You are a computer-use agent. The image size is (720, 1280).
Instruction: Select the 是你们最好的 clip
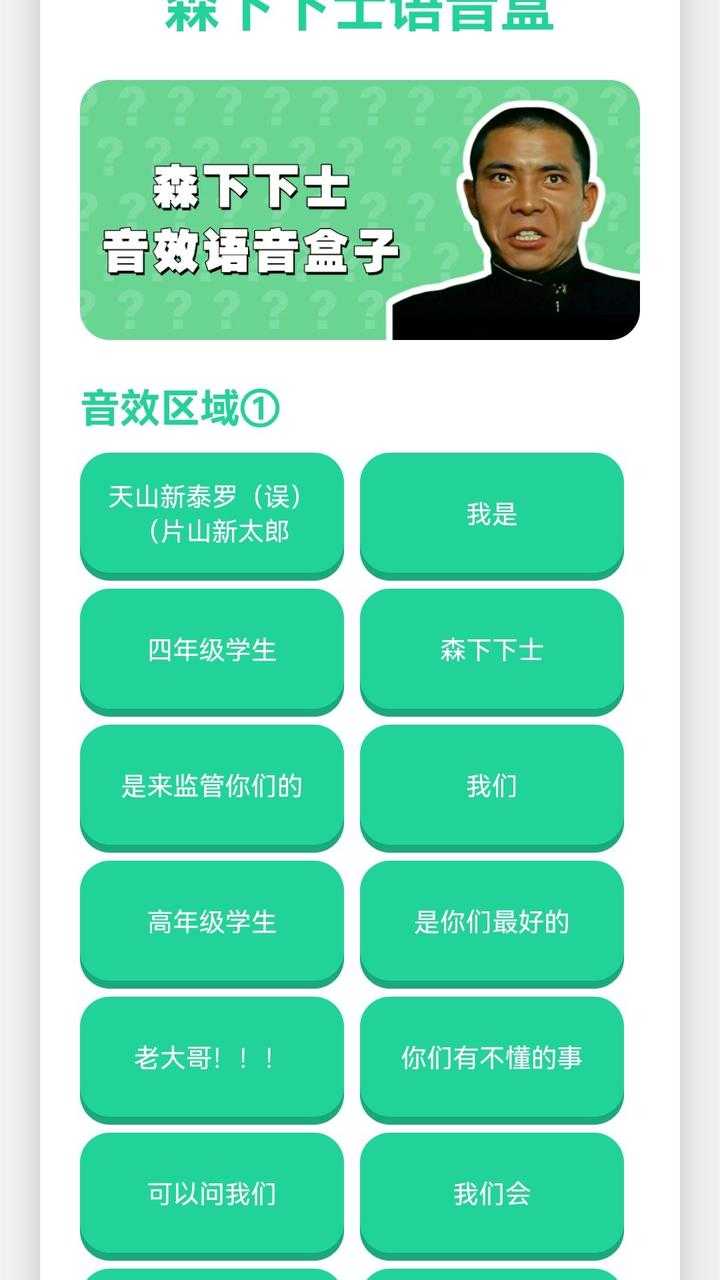tap(491, 922)
